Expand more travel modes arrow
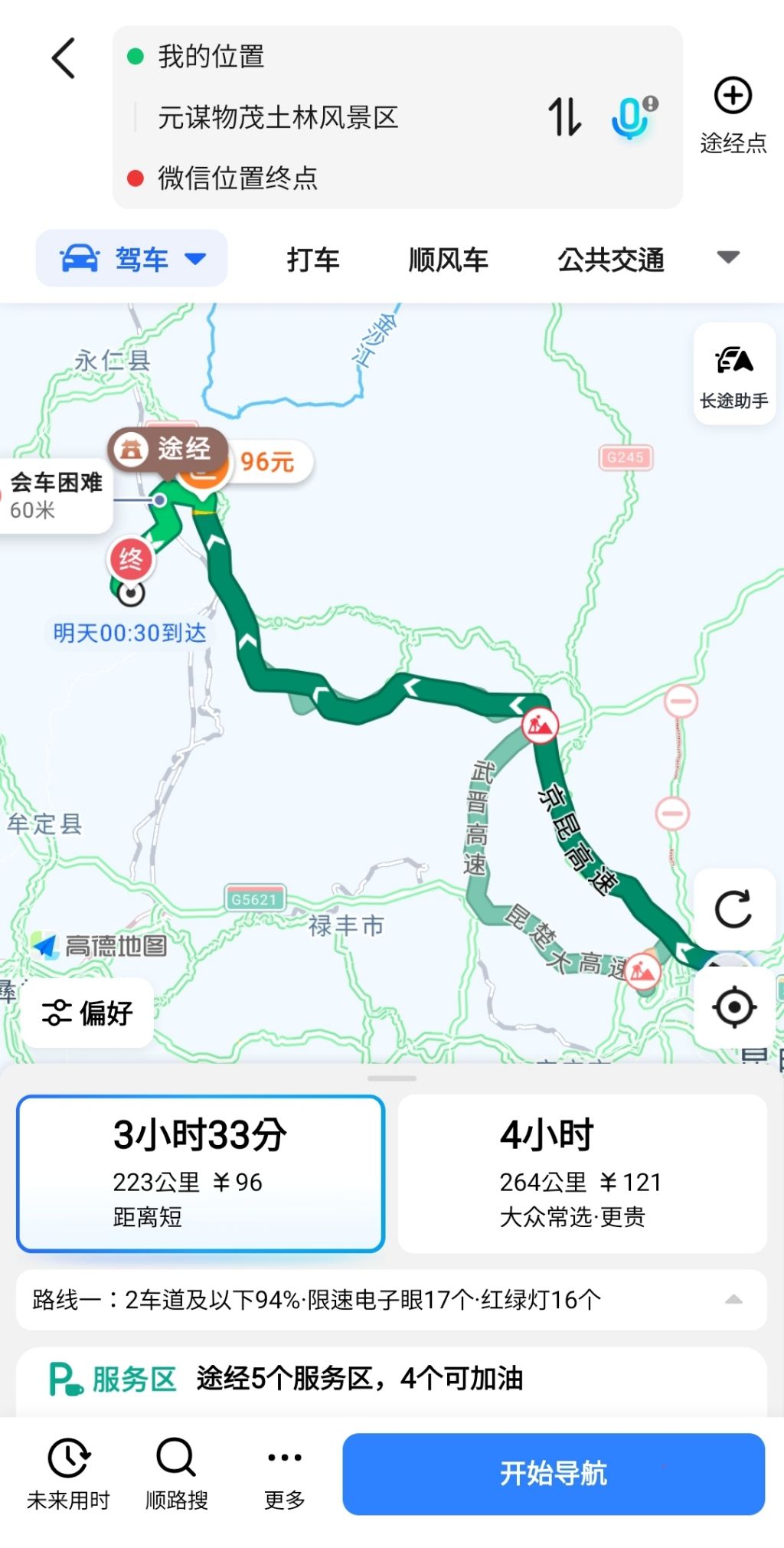The width and height of the screenshot is (784, 1548). coord(728,257)
